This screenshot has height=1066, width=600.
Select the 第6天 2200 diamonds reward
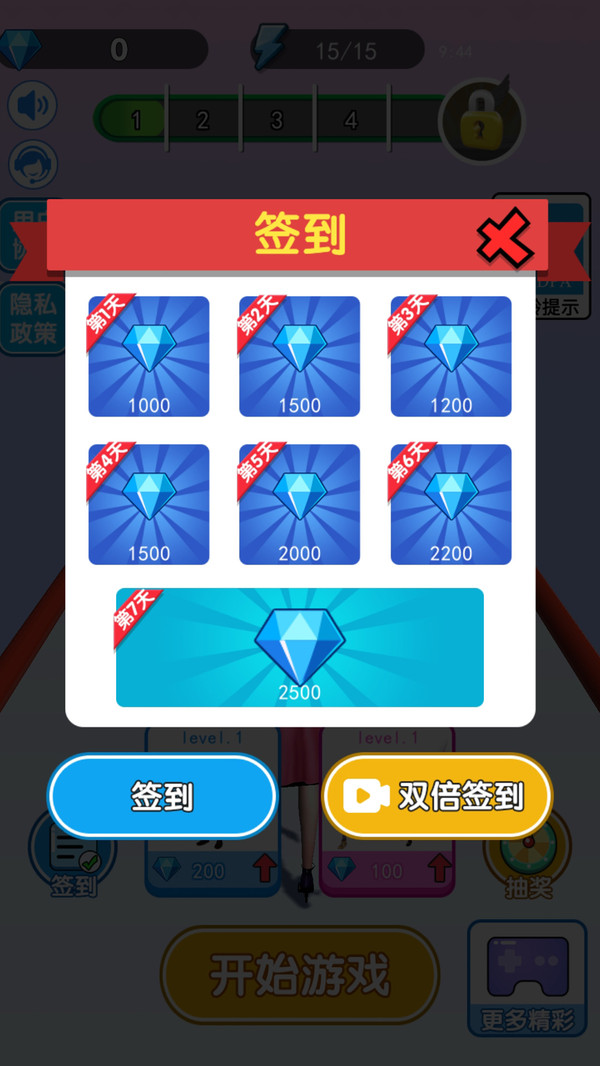click(x=450, y=504)
